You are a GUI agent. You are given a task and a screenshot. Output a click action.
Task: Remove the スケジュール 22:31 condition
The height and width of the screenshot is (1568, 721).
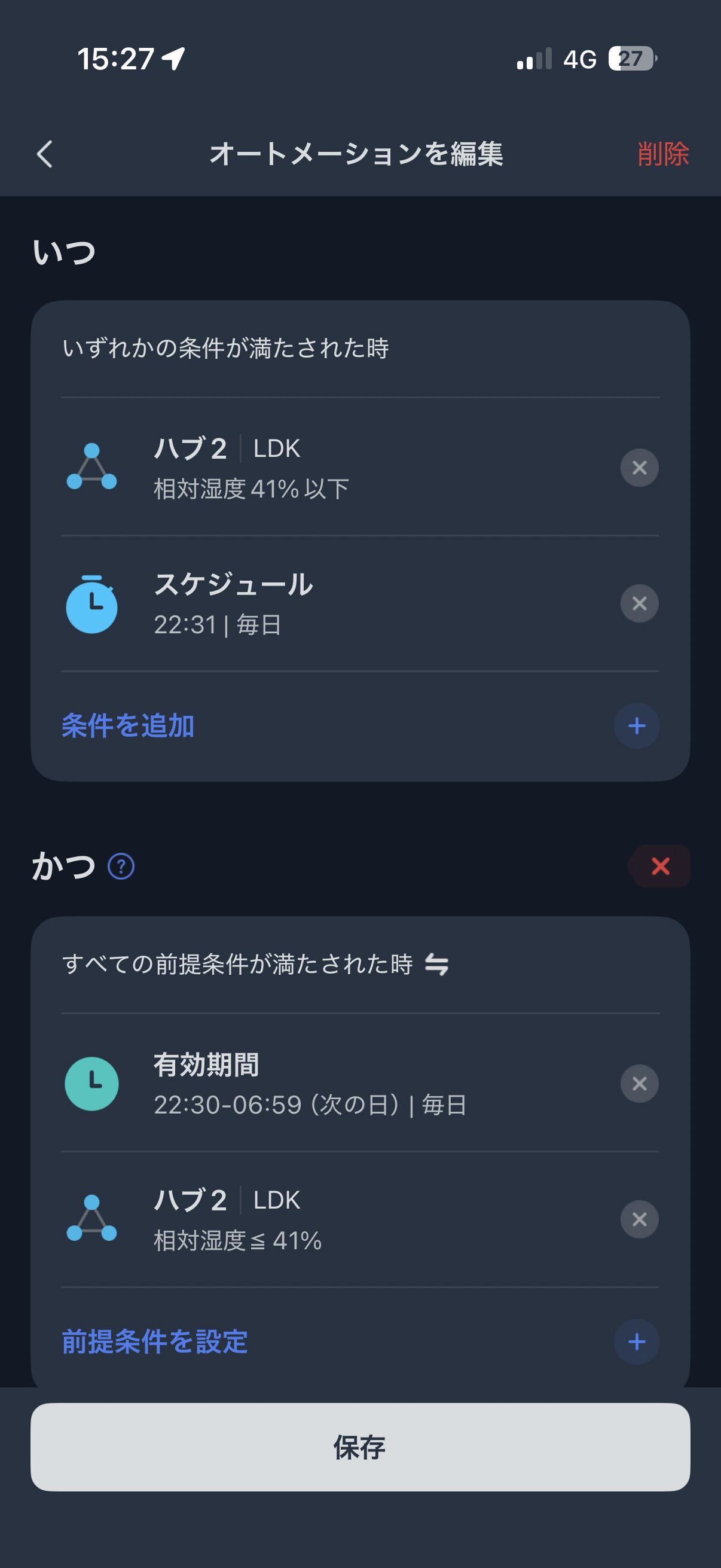click(639, 603)
